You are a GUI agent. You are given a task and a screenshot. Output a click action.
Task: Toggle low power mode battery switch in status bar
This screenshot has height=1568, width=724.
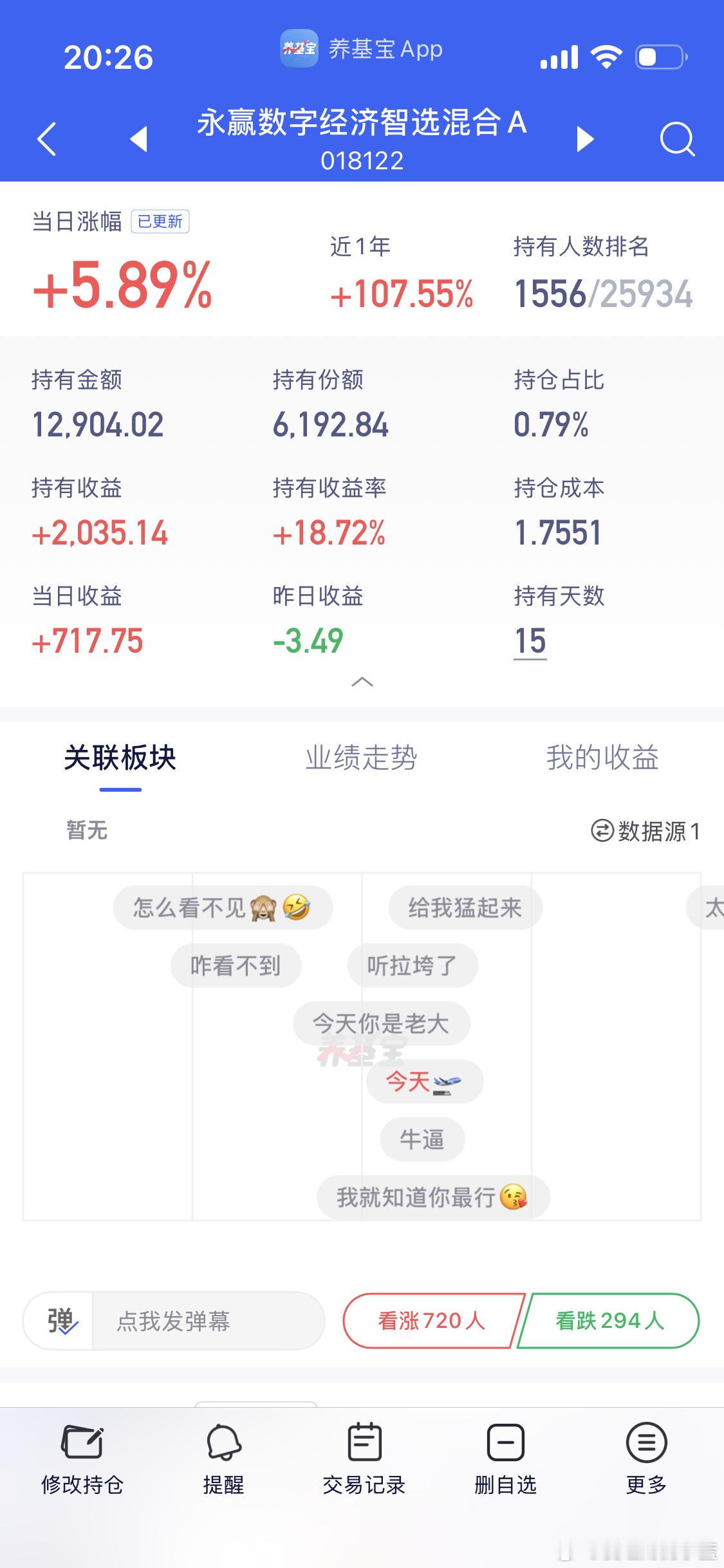[658, 57]
